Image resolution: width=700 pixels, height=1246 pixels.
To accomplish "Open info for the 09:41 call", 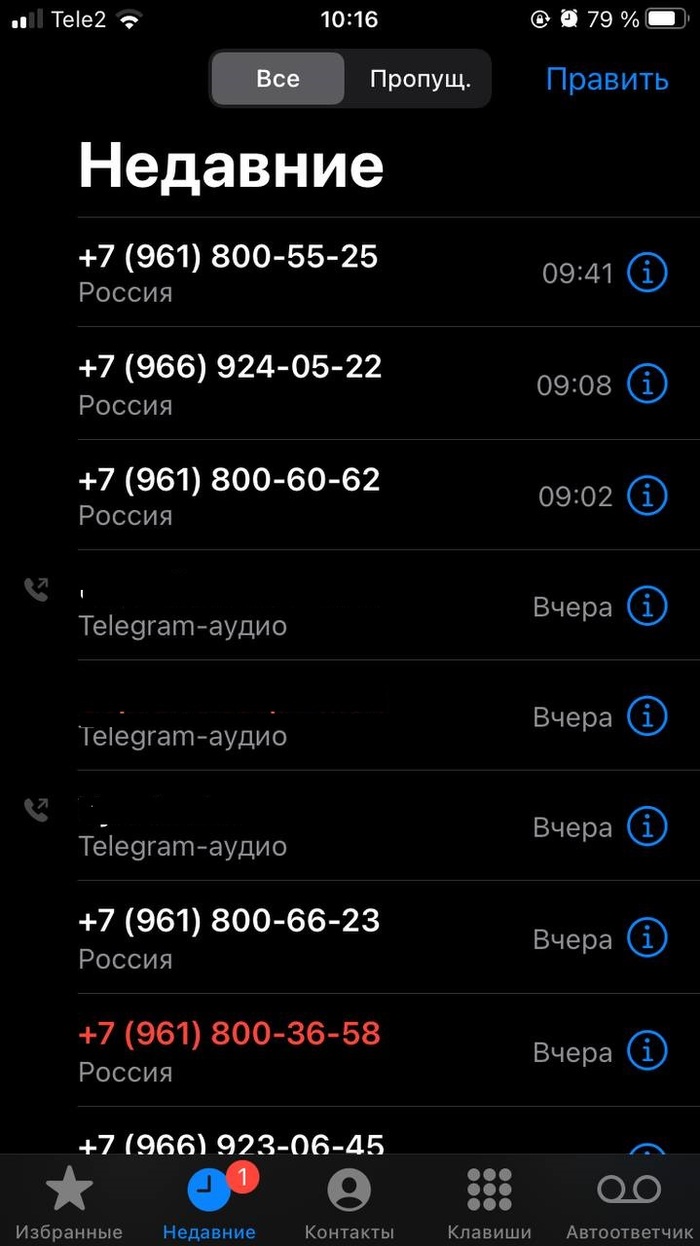I will pyautogui.click(x=647, y=273).
